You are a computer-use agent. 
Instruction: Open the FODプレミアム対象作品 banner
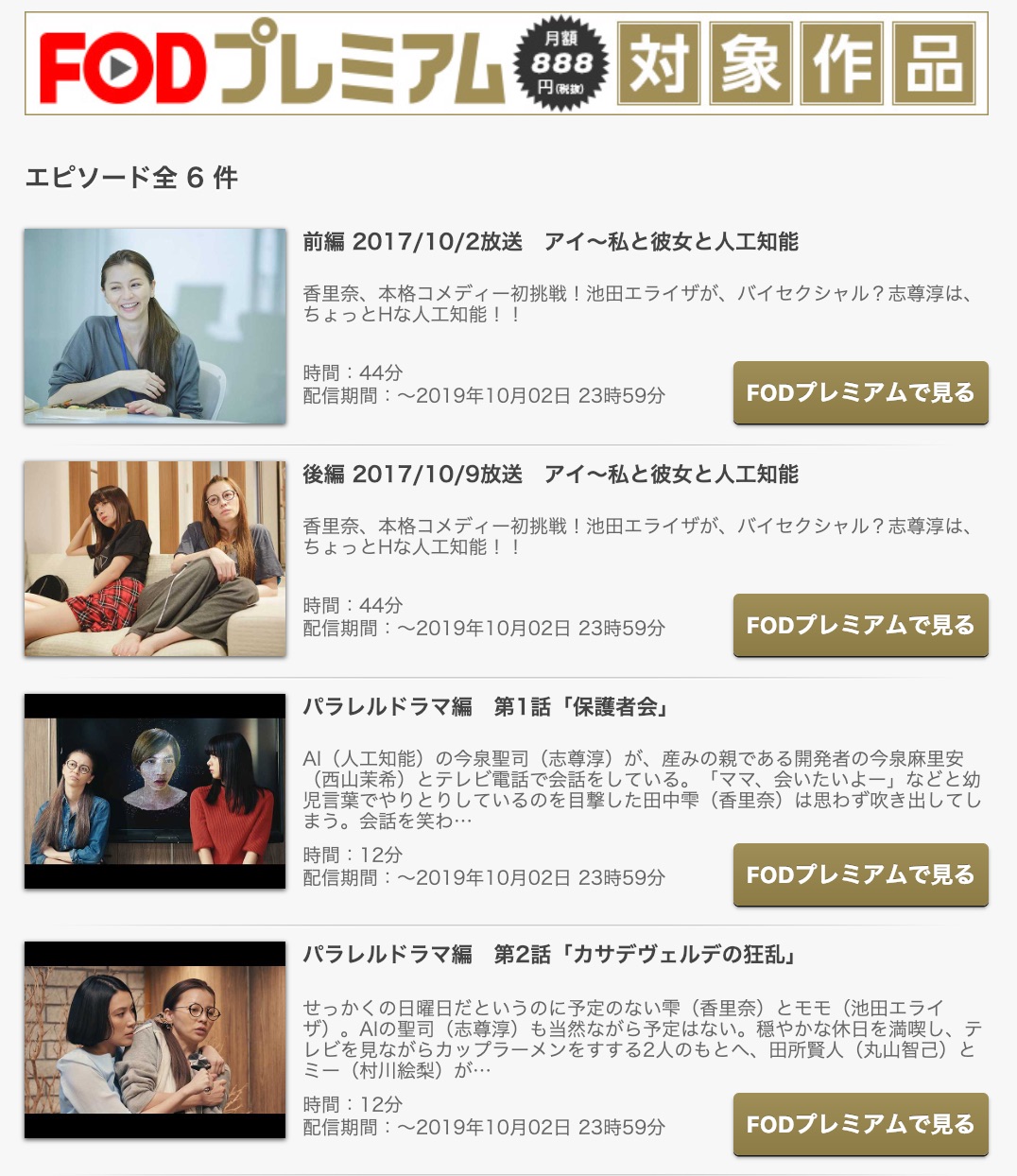tap(507, 63)
